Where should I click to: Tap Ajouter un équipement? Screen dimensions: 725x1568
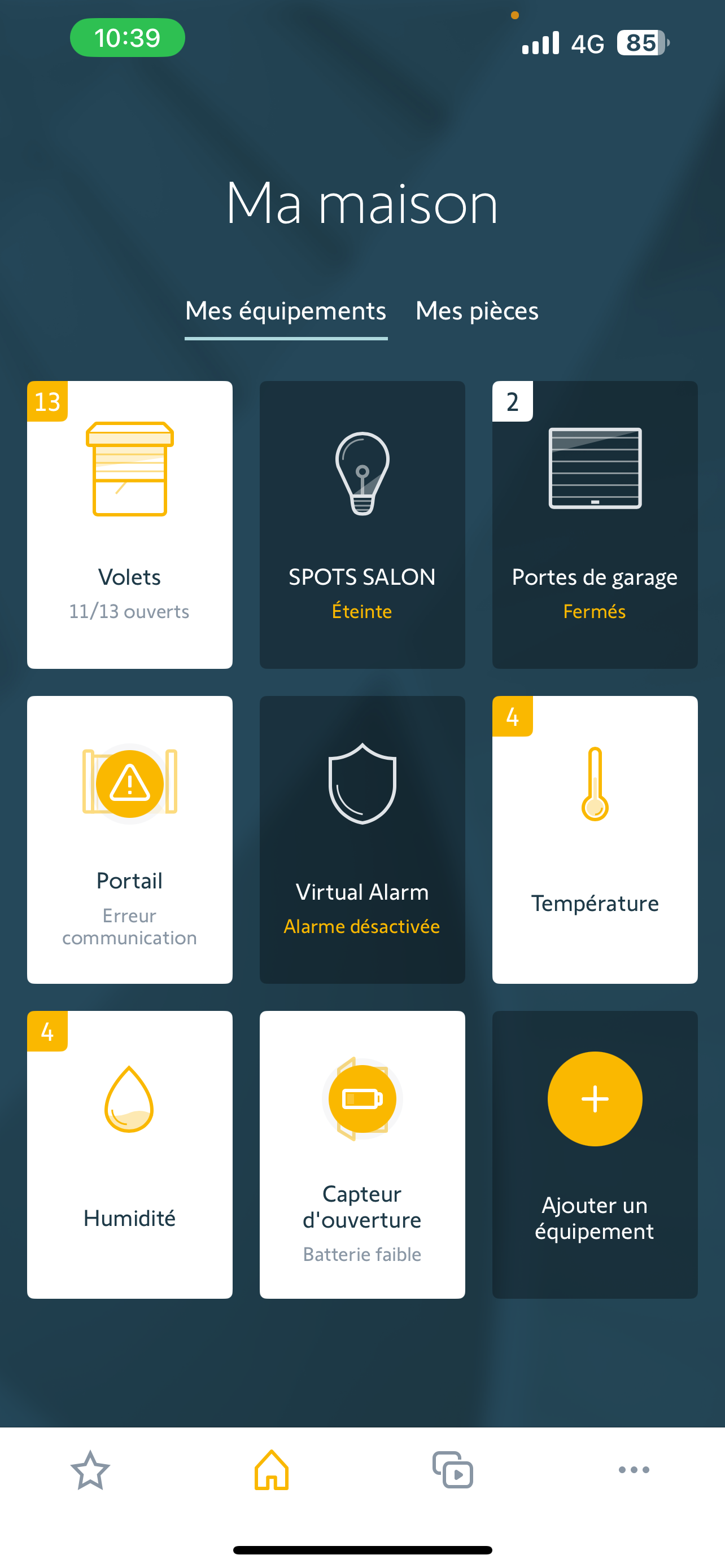click(594, 1154)
